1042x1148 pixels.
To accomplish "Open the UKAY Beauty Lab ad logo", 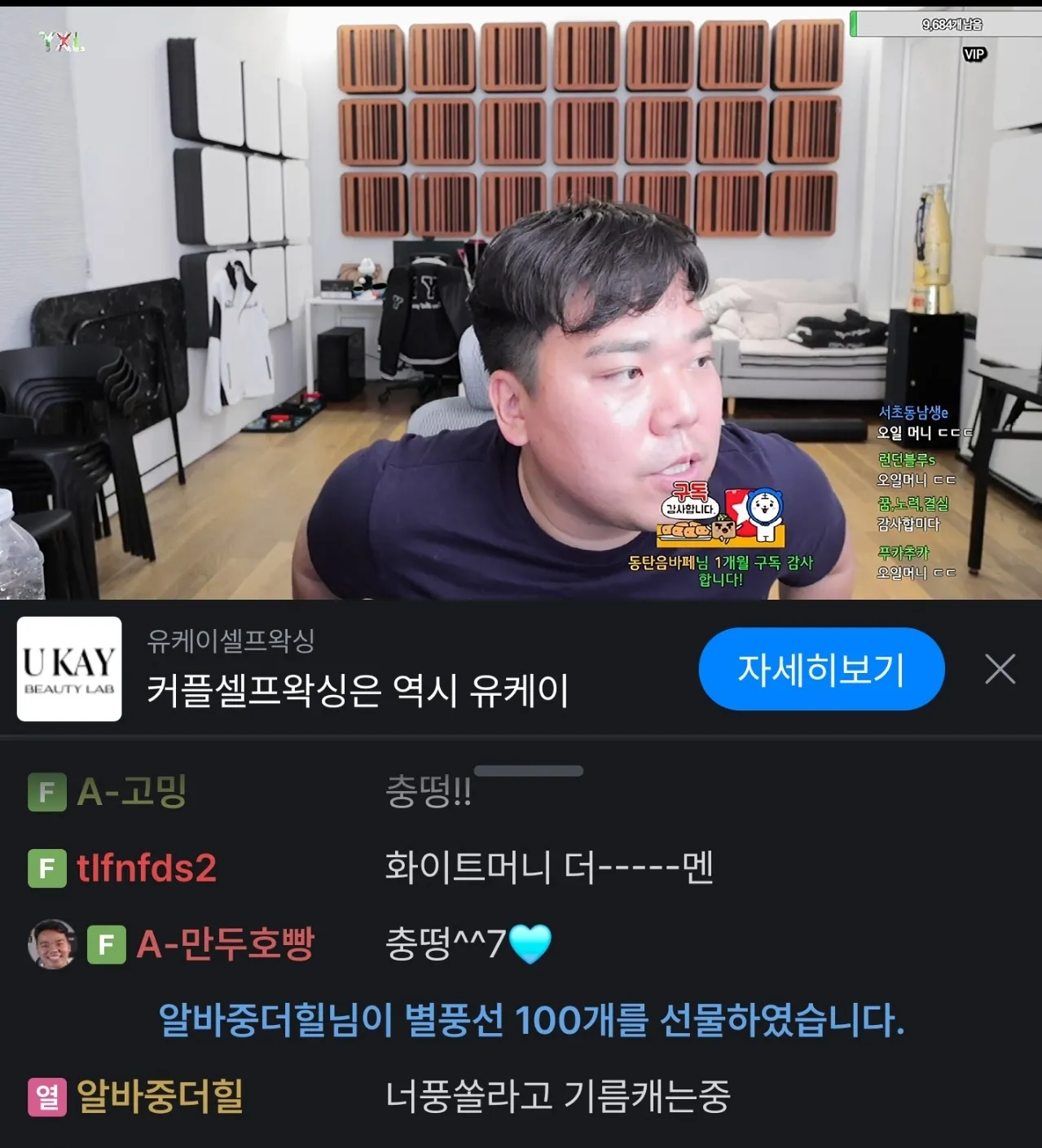I will (x=69, y=669).
